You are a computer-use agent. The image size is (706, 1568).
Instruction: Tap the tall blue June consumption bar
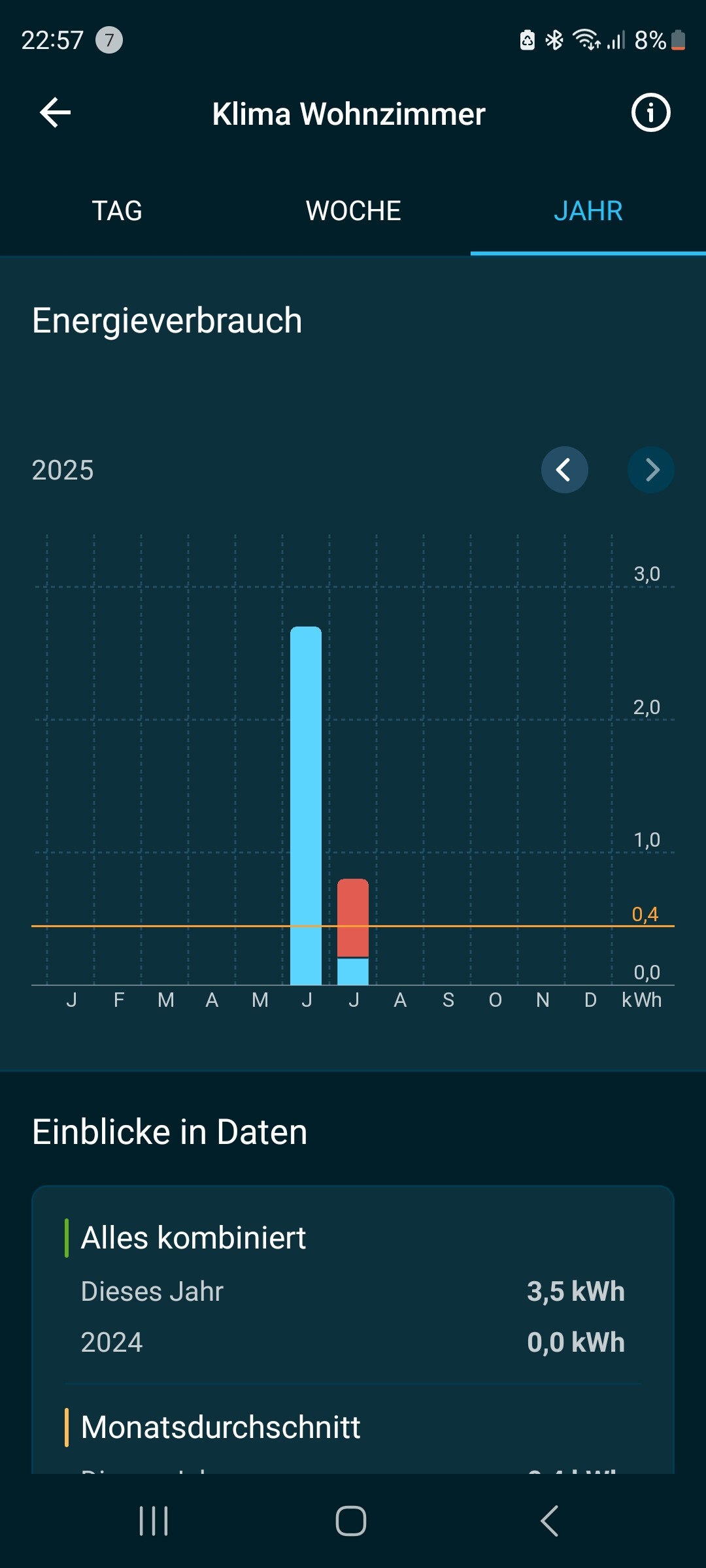(x=306, y=806)
